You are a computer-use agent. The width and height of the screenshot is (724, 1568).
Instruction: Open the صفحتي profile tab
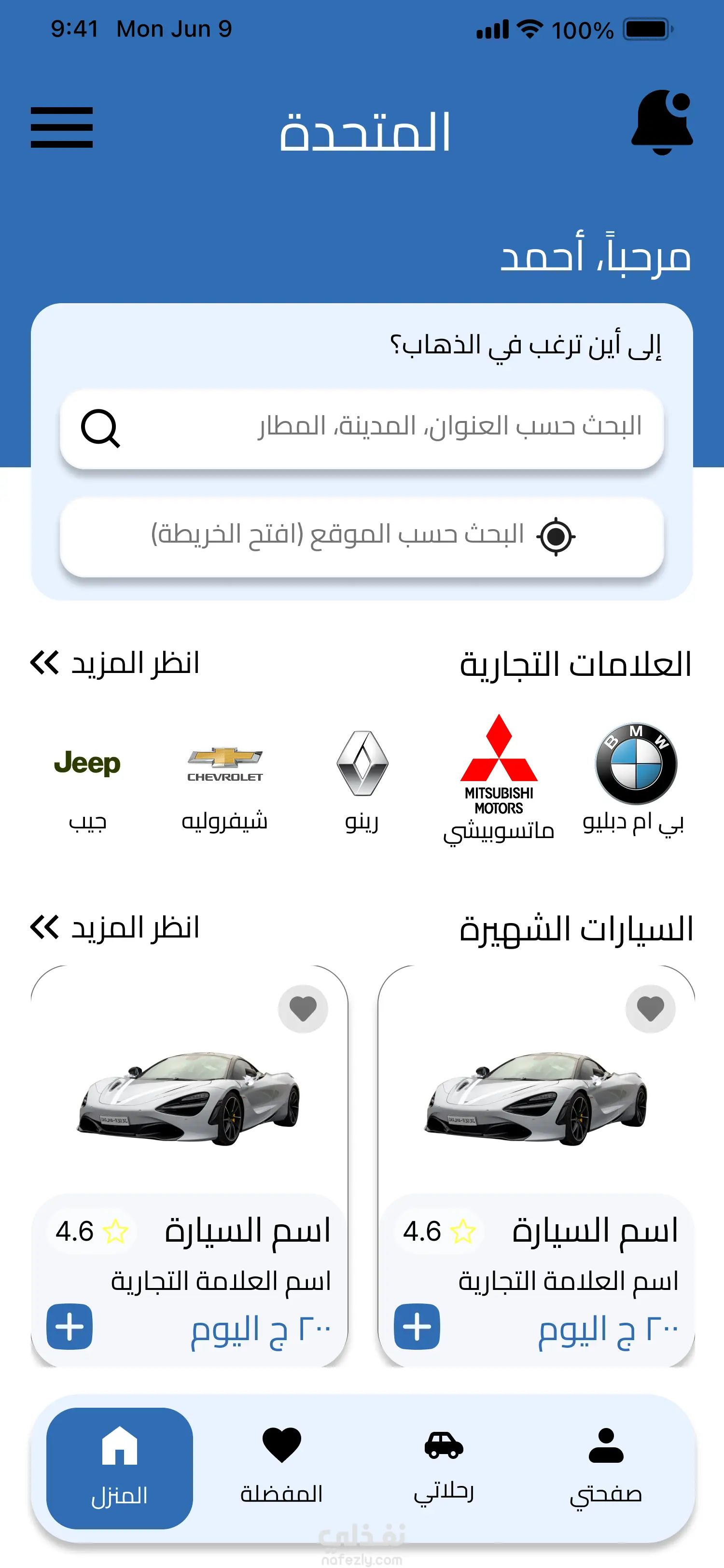606,1468
